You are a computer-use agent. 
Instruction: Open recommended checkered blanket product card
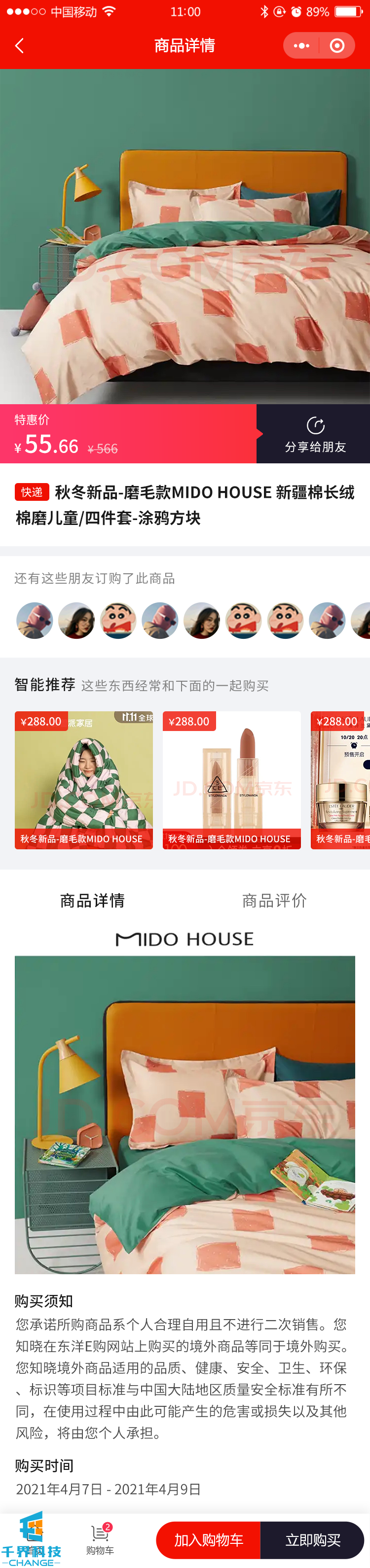pyautogui.click(x=83, y=780)
